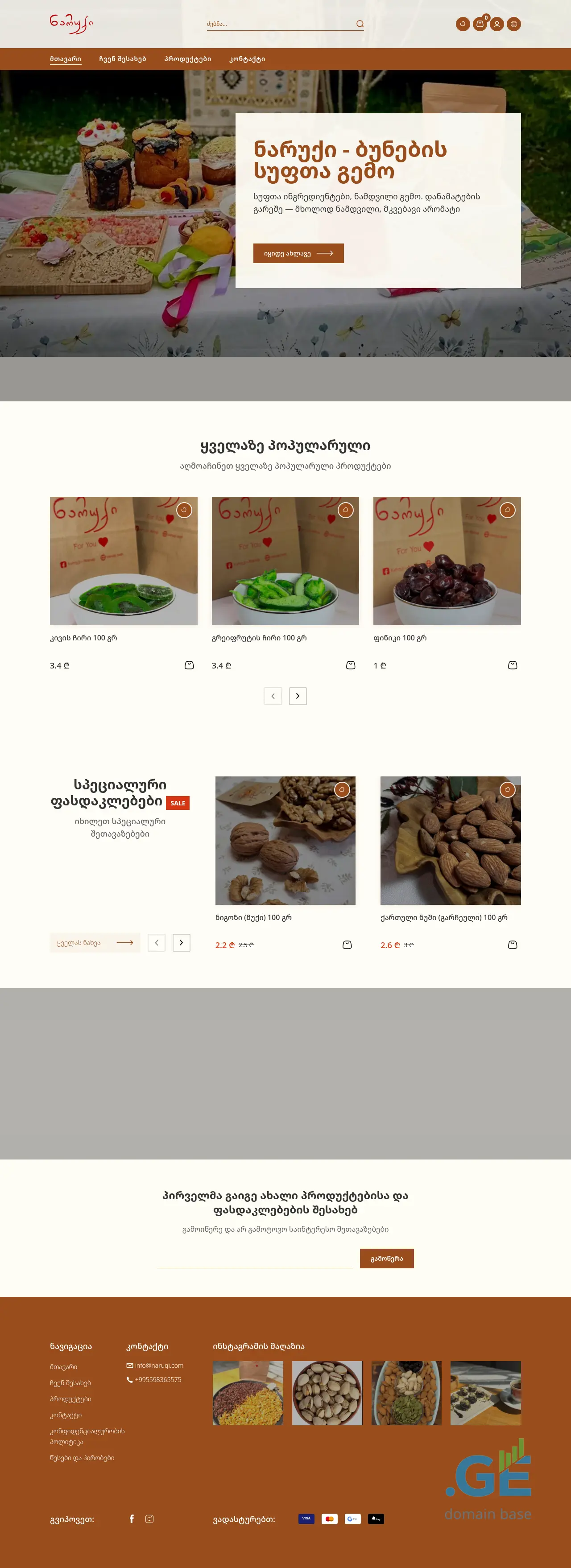Open the Facebook icon in footer
The width and height of the screenshot is (571, 1568).
(x=132, y=1518)
